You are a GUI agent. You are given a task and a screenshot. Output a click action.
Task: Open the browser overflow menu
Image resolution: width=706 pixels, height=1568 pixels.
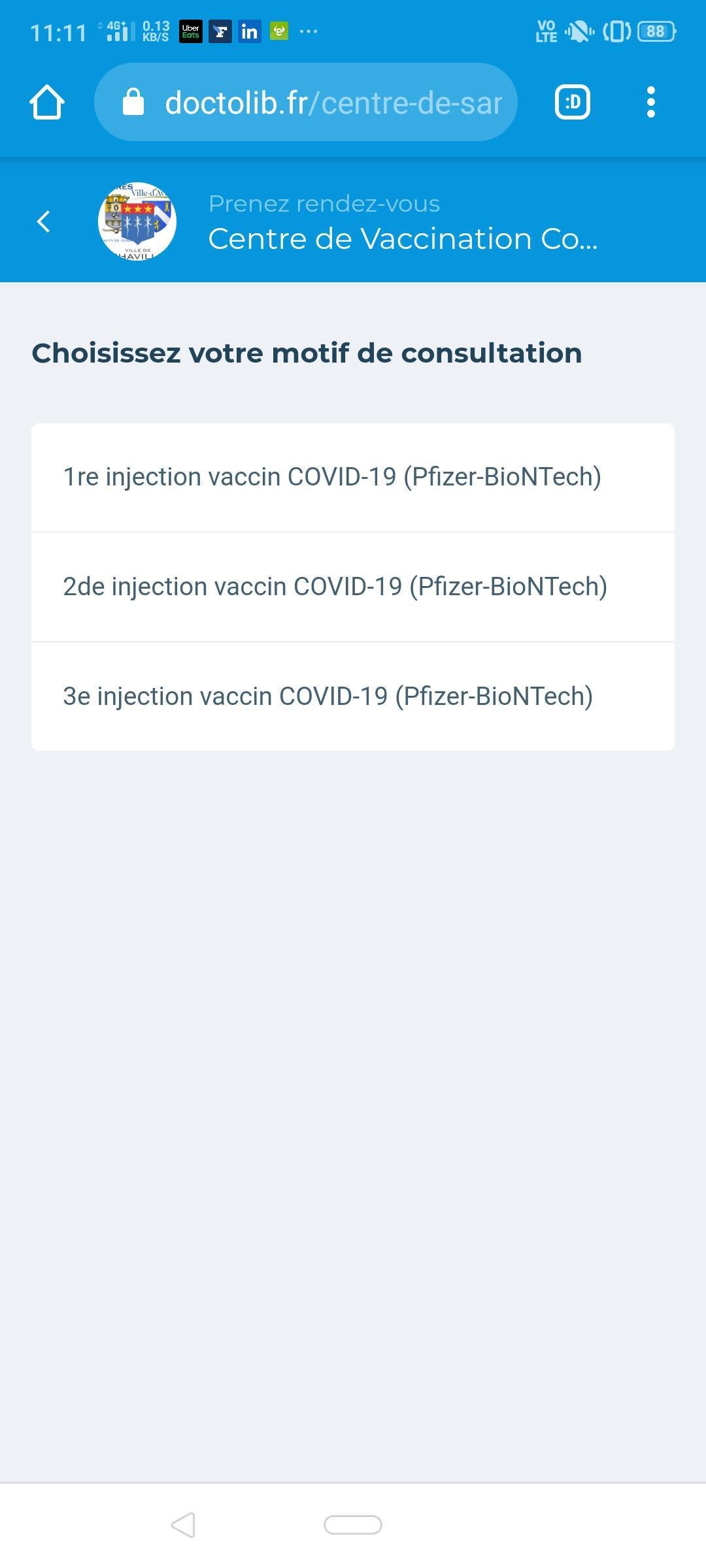(x=650, y=102)
